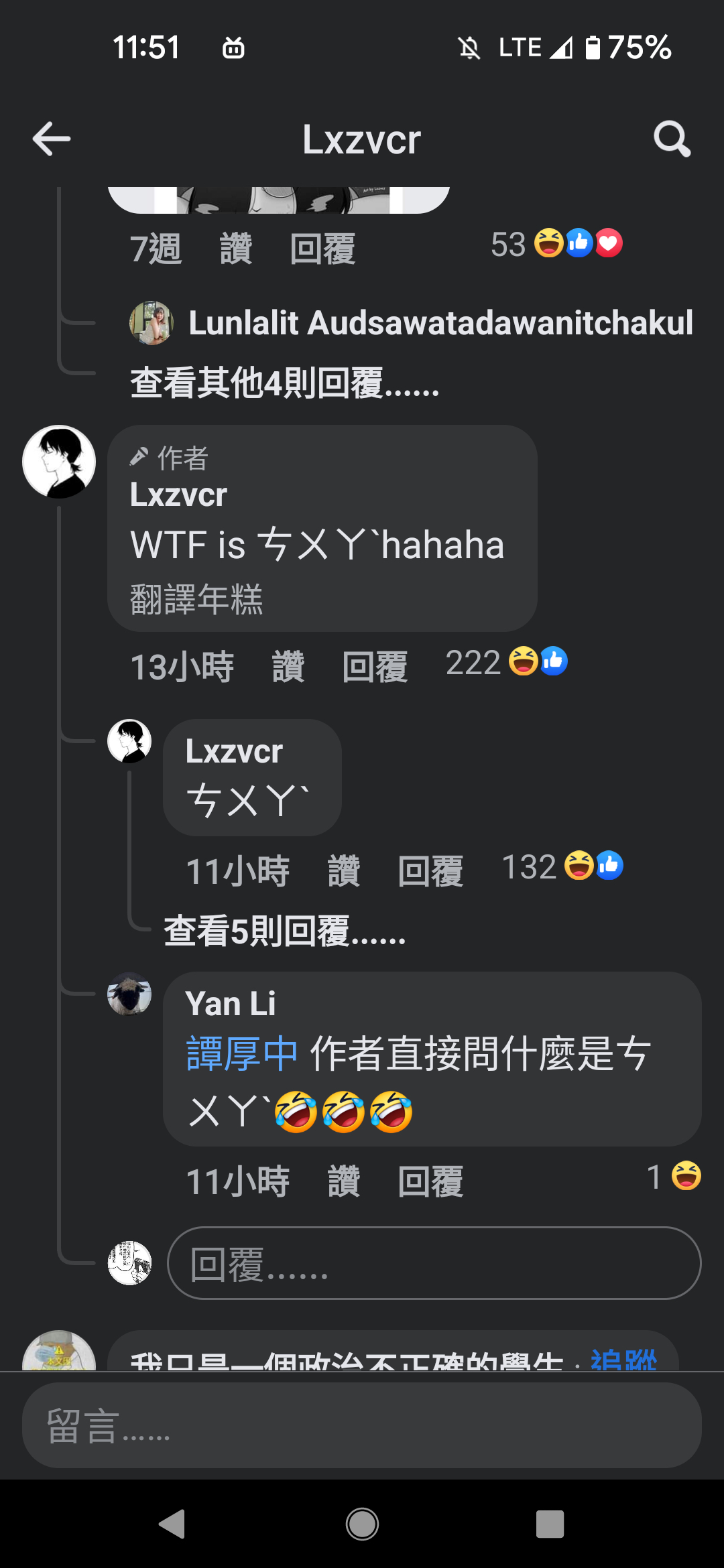
Task: Tap the 回覆…… reply input box
Action: tap(434, 1263)
